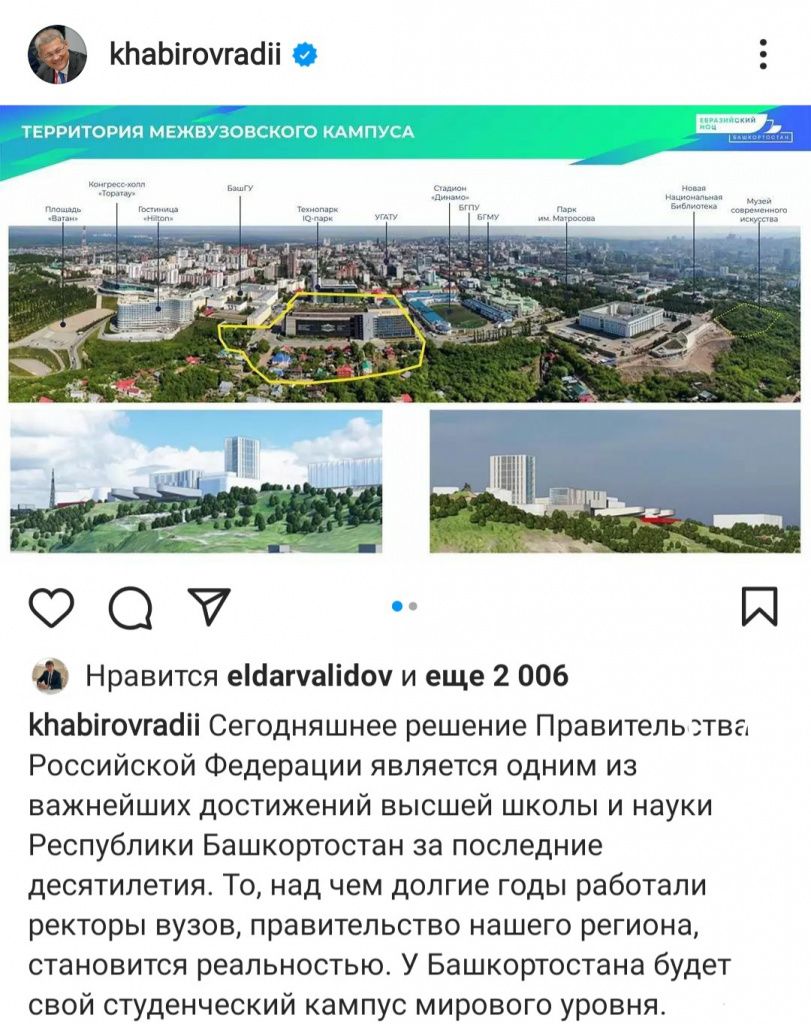The image size is (811, 1024).
Task: View the other 2 006 likes
Action: [496, 676]
